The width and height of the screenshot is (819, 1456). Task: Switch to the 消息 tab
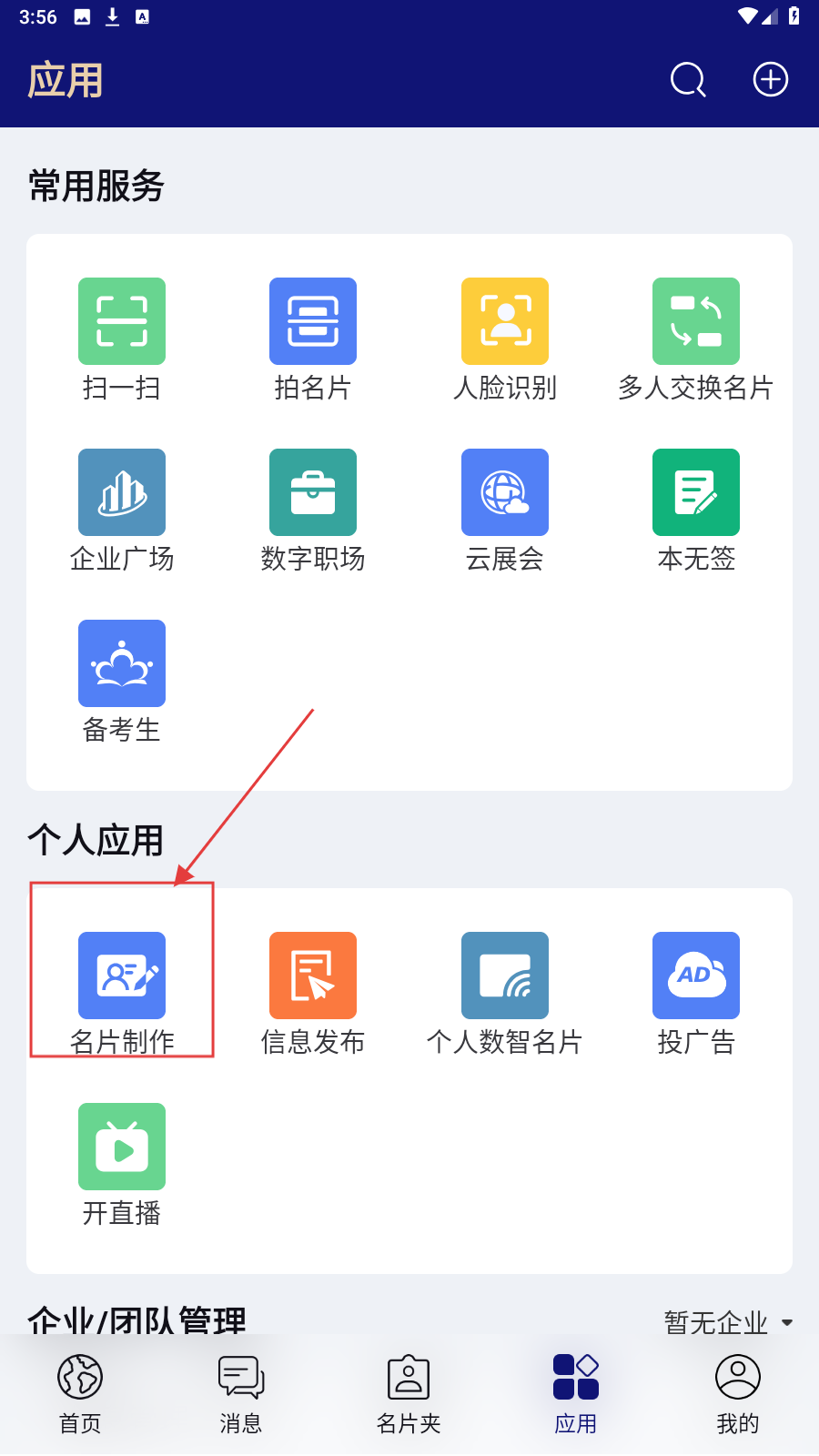241,1392
